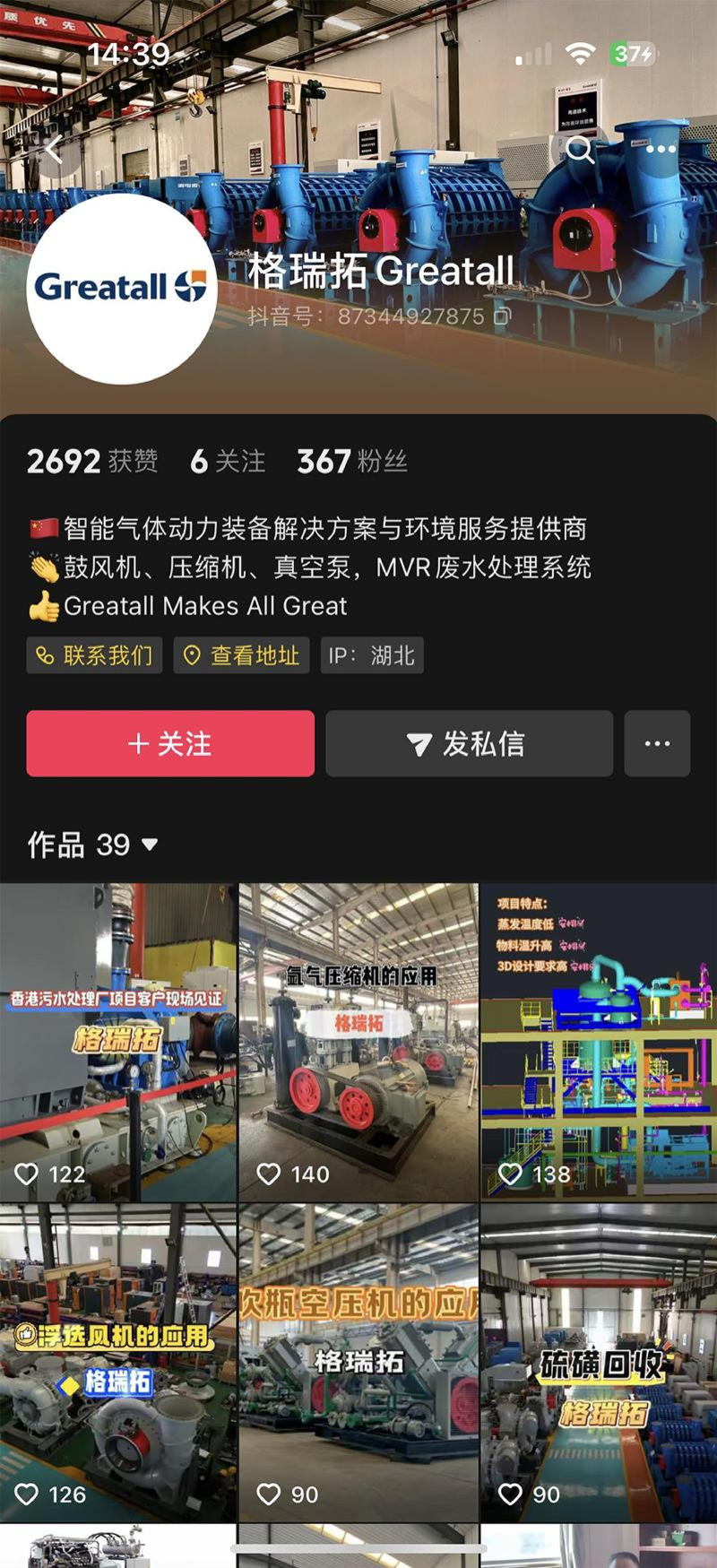Go back using the top-left arrow
This screenshot has width=717, height=1568.
coord(55,150)
